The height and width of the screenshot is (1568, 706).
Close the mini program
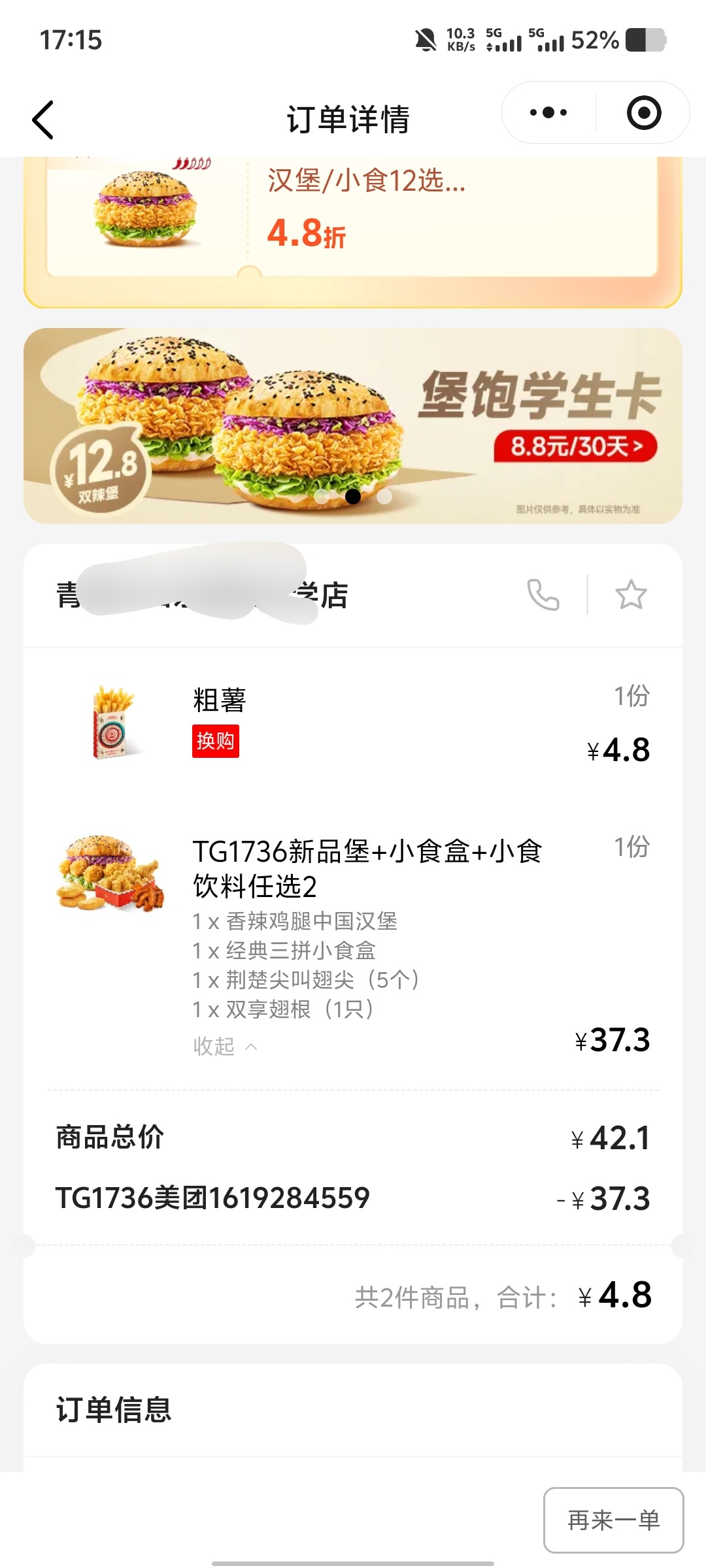[644, 113]
